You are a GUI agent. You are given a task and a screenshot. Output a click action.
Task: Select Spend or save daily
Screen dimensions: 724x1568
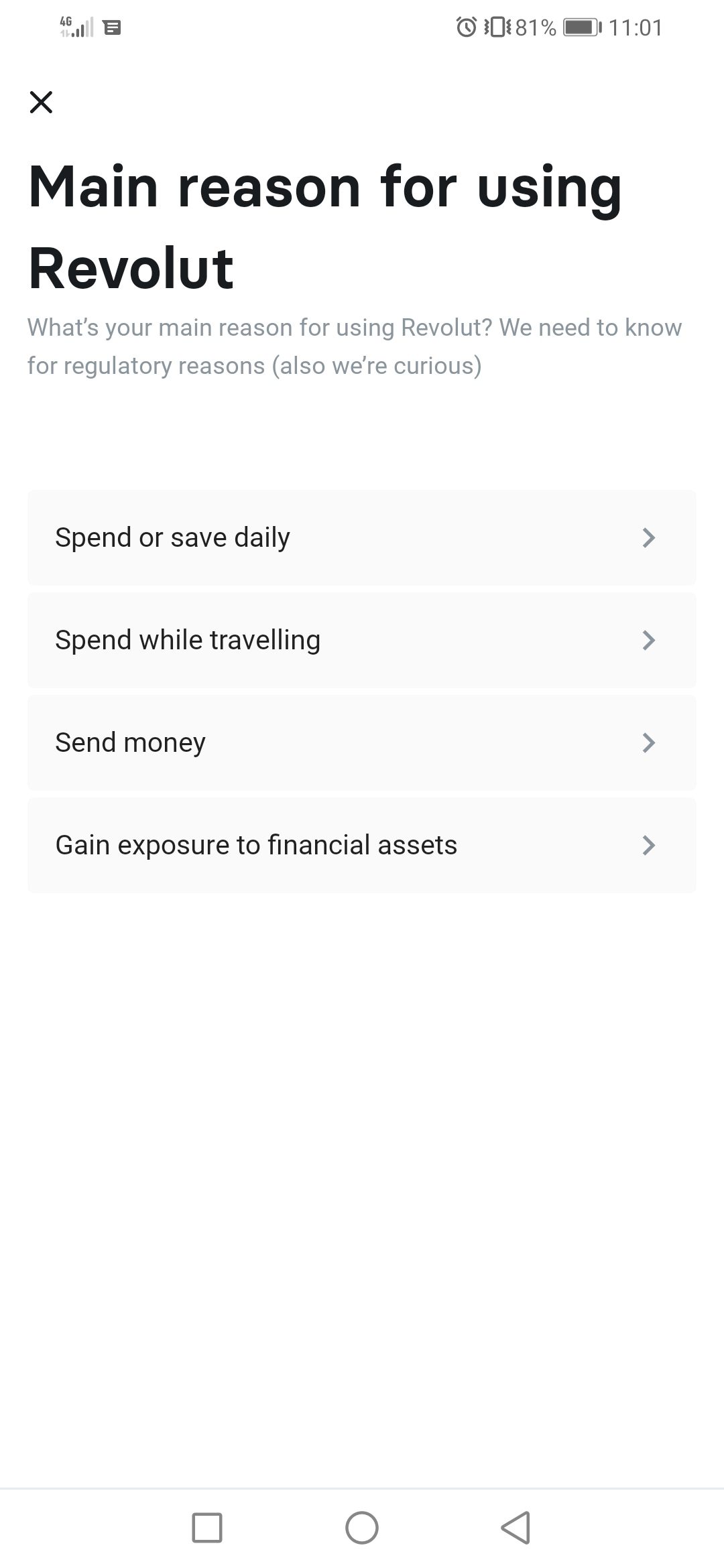pos(361,537)
